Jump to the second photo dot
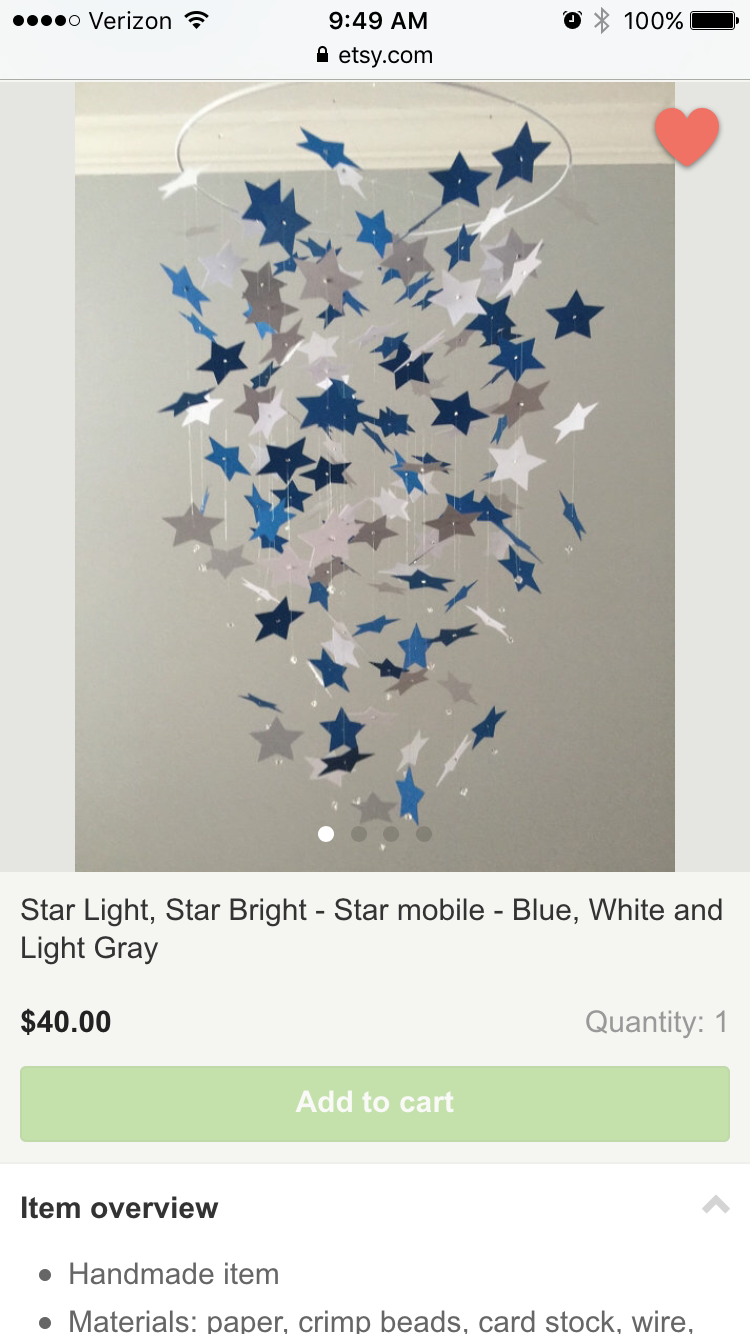 [359, 833]
